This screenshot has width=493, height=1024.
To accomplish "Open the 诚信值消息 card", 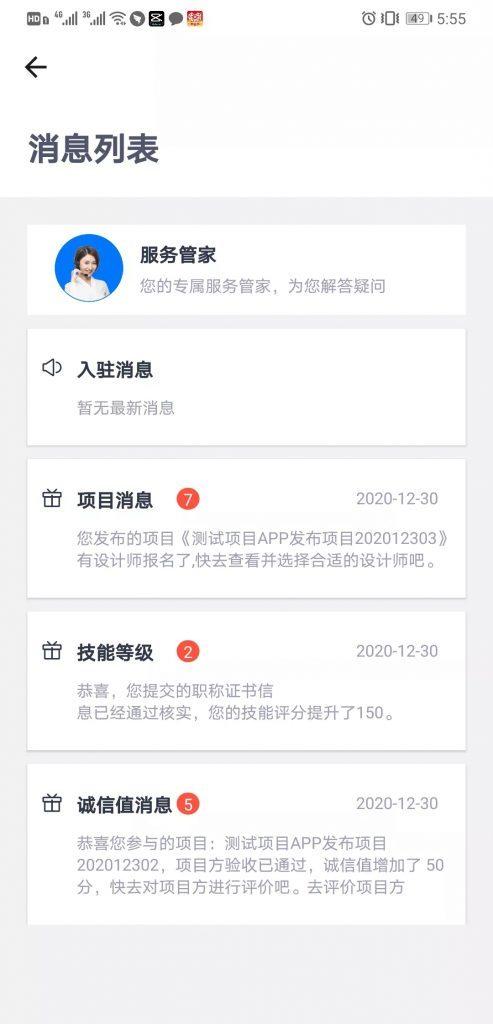I will [246, 844].
